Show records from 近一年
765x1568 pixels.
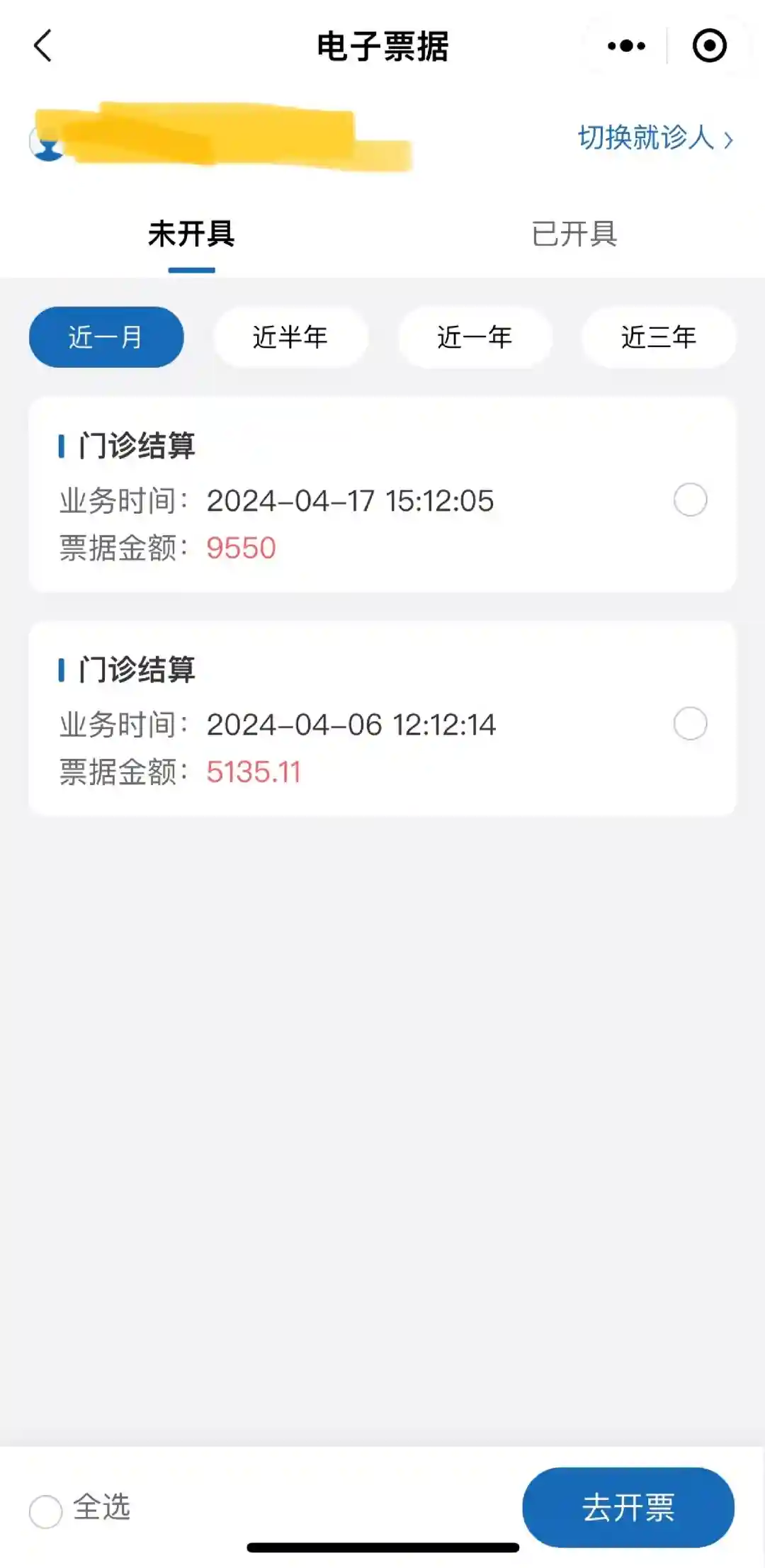475,337
